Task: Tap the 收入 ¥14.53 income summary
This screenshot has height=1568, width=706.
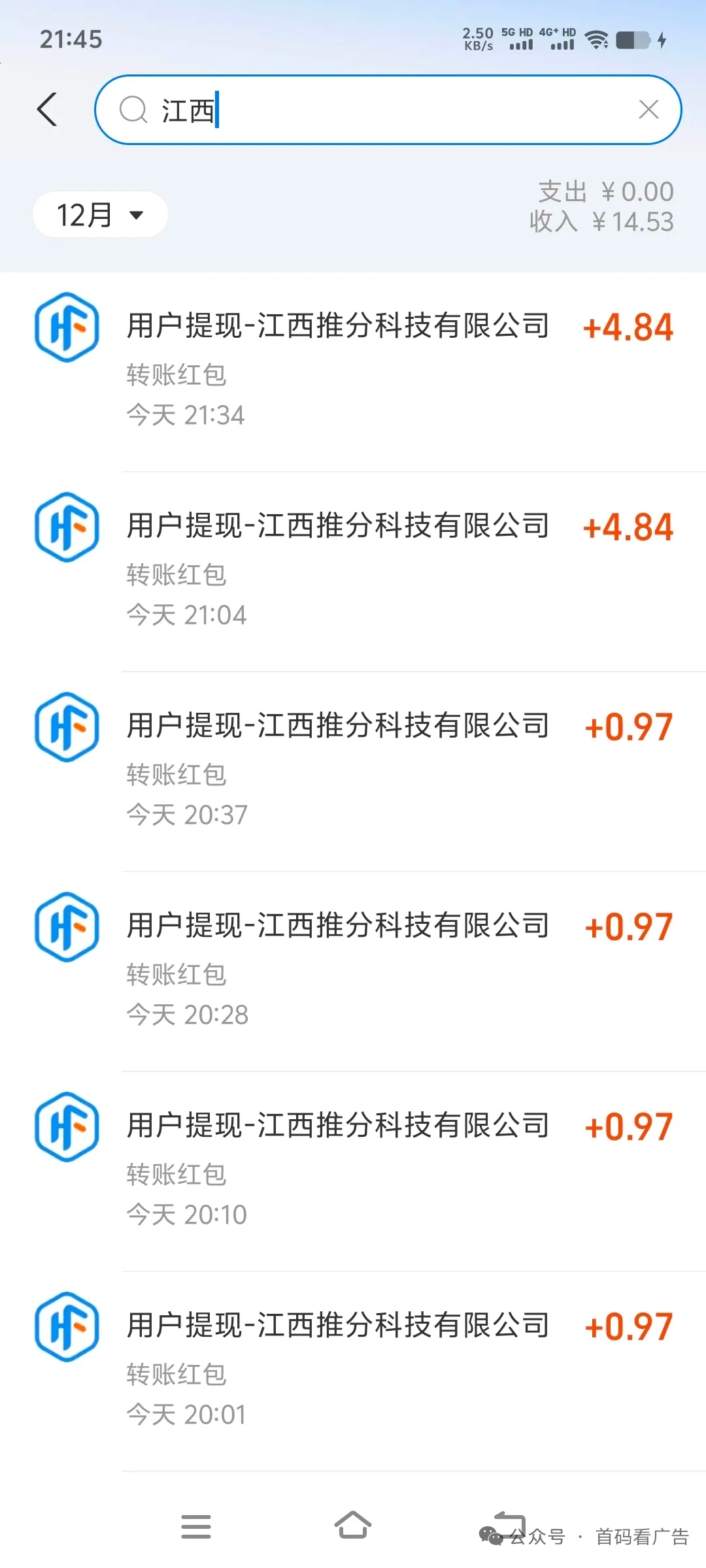Action: (x=601, y=221)
